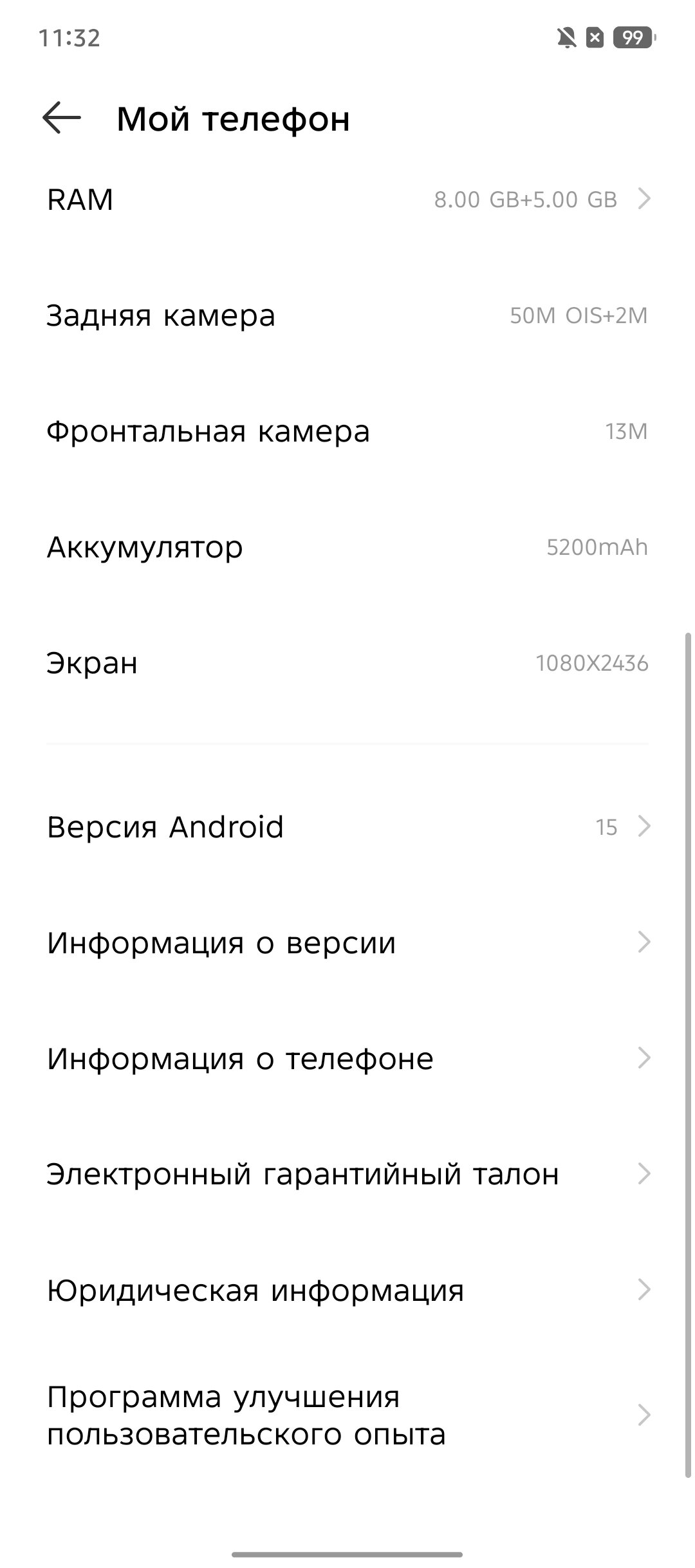Open RAM details row

(x=347, y=200)
